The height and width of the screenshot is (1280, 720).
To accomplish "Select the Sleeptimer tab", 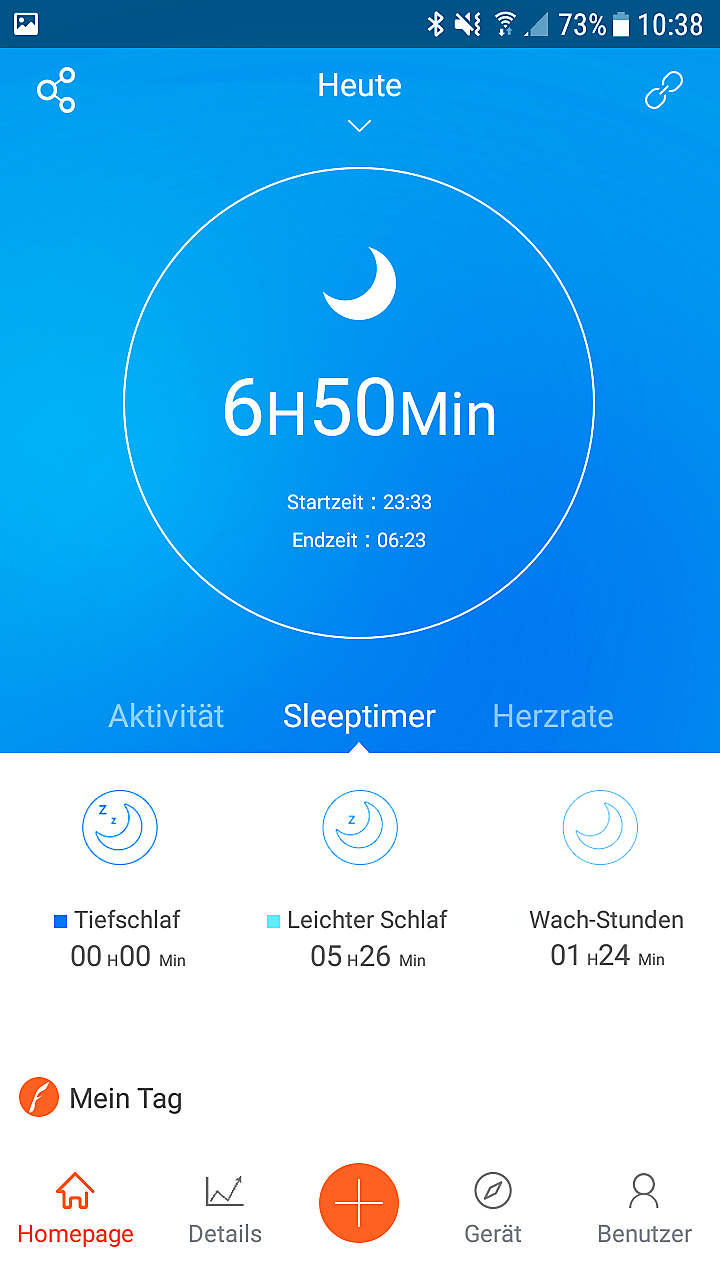I will click(x=359, y=716).
